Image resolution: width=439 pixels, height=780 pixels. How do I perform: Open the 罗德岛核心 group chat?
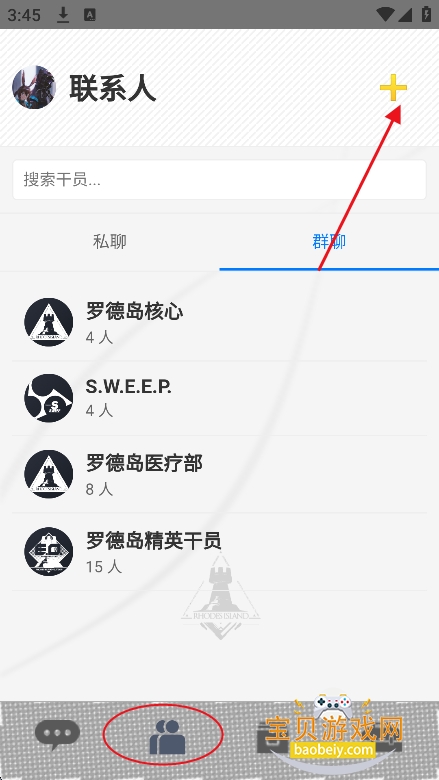pos(219,322)
